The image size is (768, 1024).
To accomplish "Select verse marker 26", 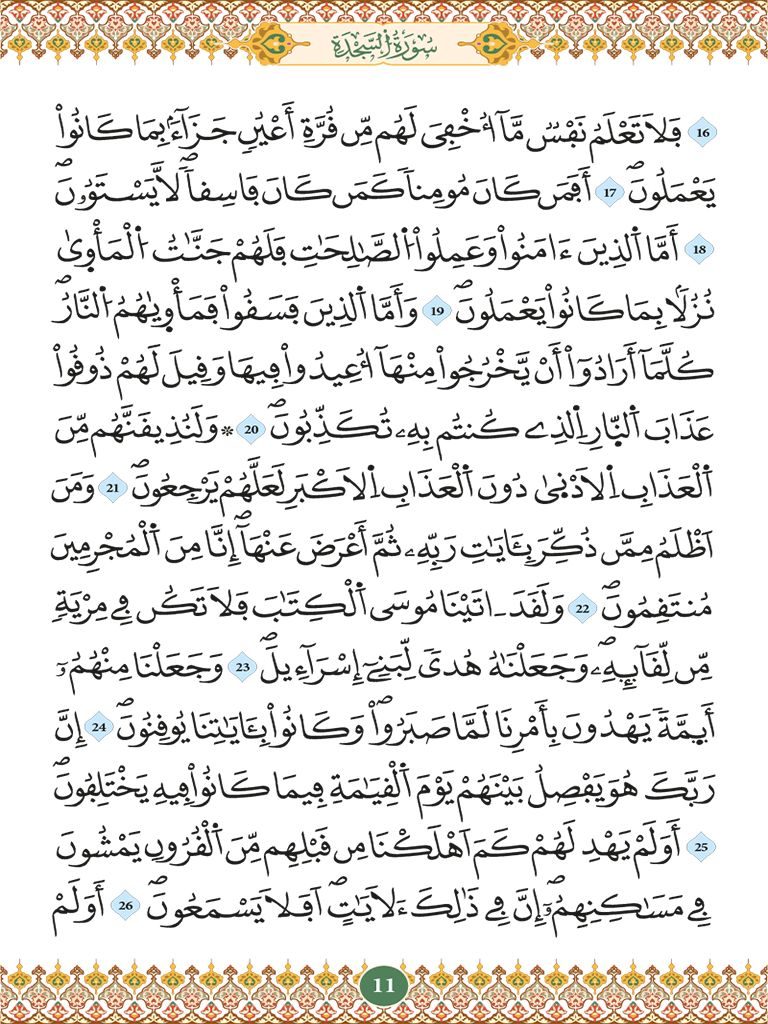I will pos(125,906).
